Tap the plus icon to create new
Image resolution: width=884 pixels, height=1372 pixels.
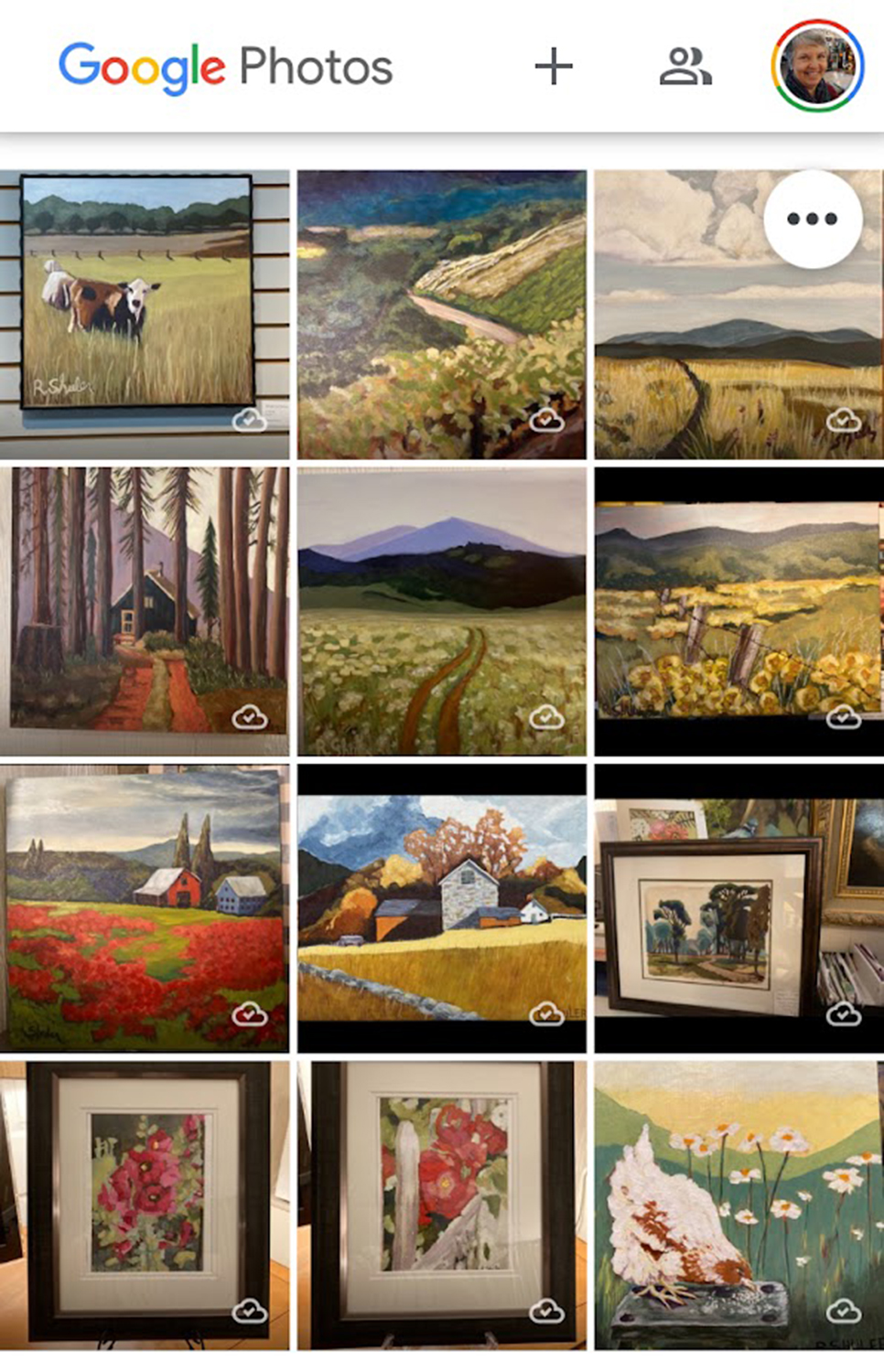coord(554,67)
